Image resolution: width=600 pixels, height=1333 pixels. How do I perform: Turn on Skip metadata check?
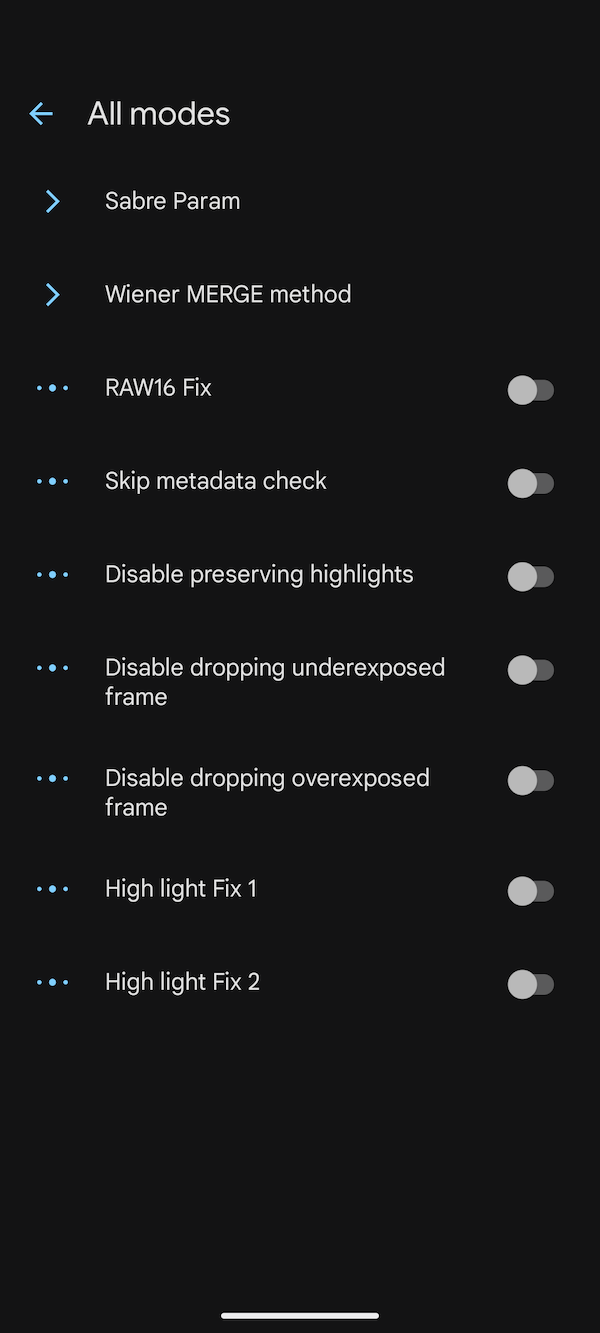pyautogui.click(x=530, y=483)
